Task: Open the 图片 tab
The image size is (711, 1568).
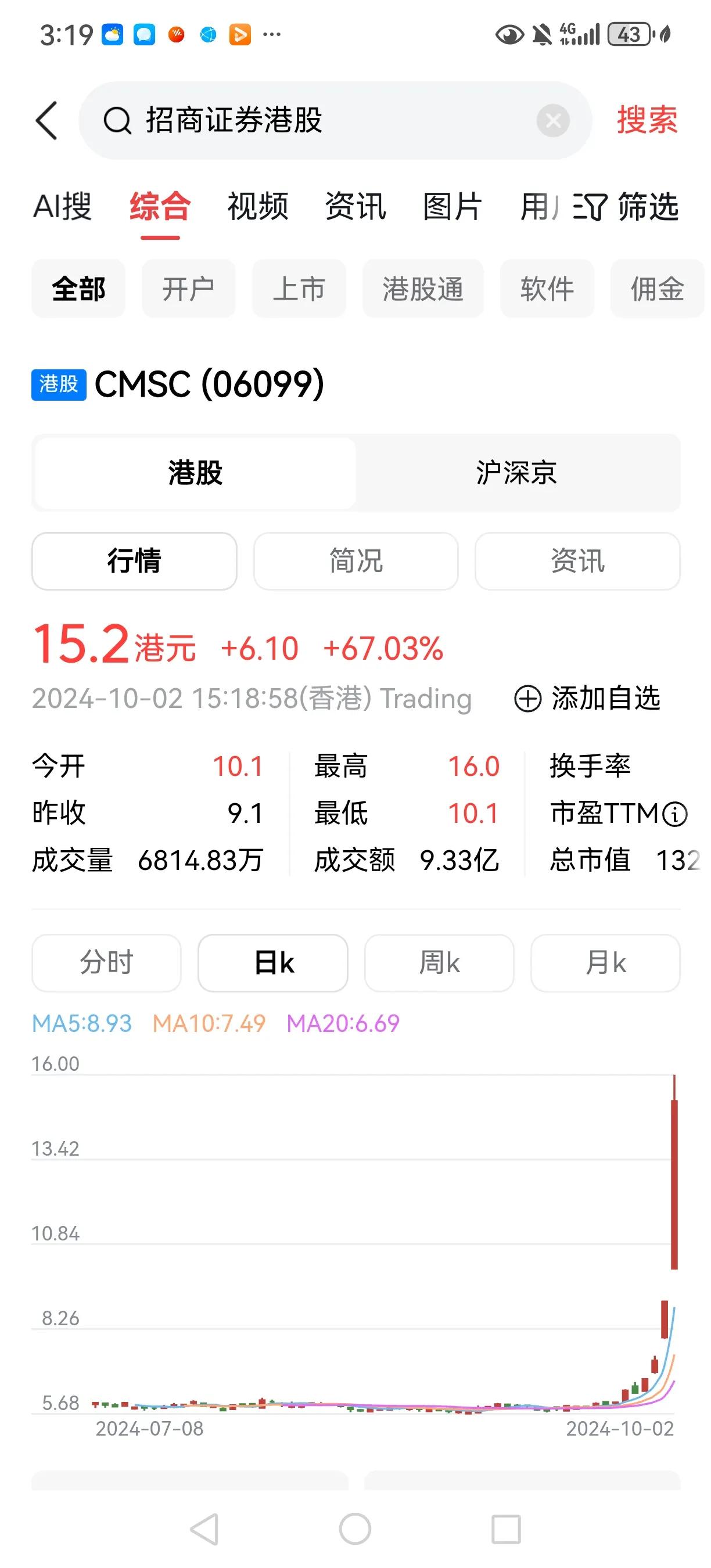Action: pyautogui.click(x=453, y=206)
